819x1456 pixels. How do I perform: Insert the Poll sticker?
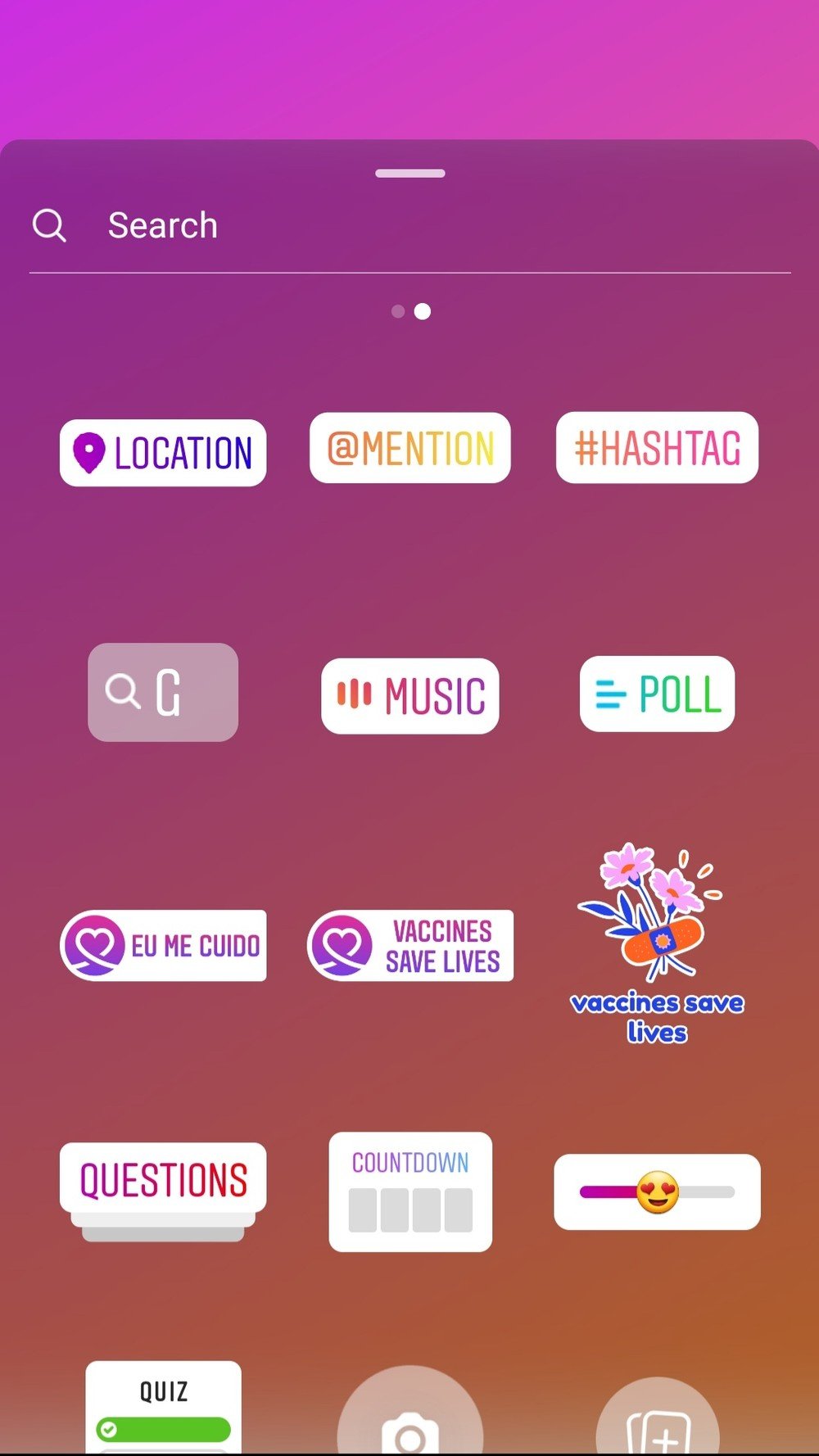click(x=657, y=694)
